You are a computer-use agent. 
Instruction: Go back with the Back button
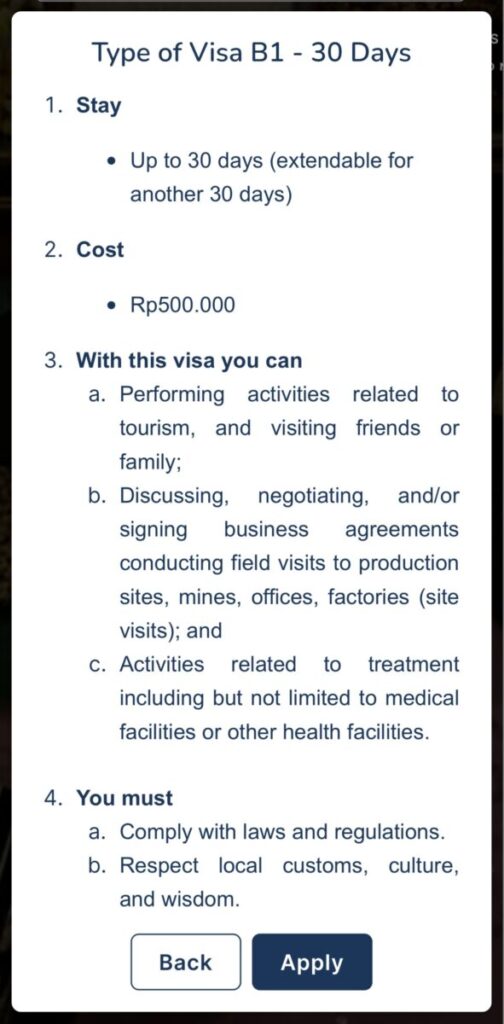pos(185,961)
